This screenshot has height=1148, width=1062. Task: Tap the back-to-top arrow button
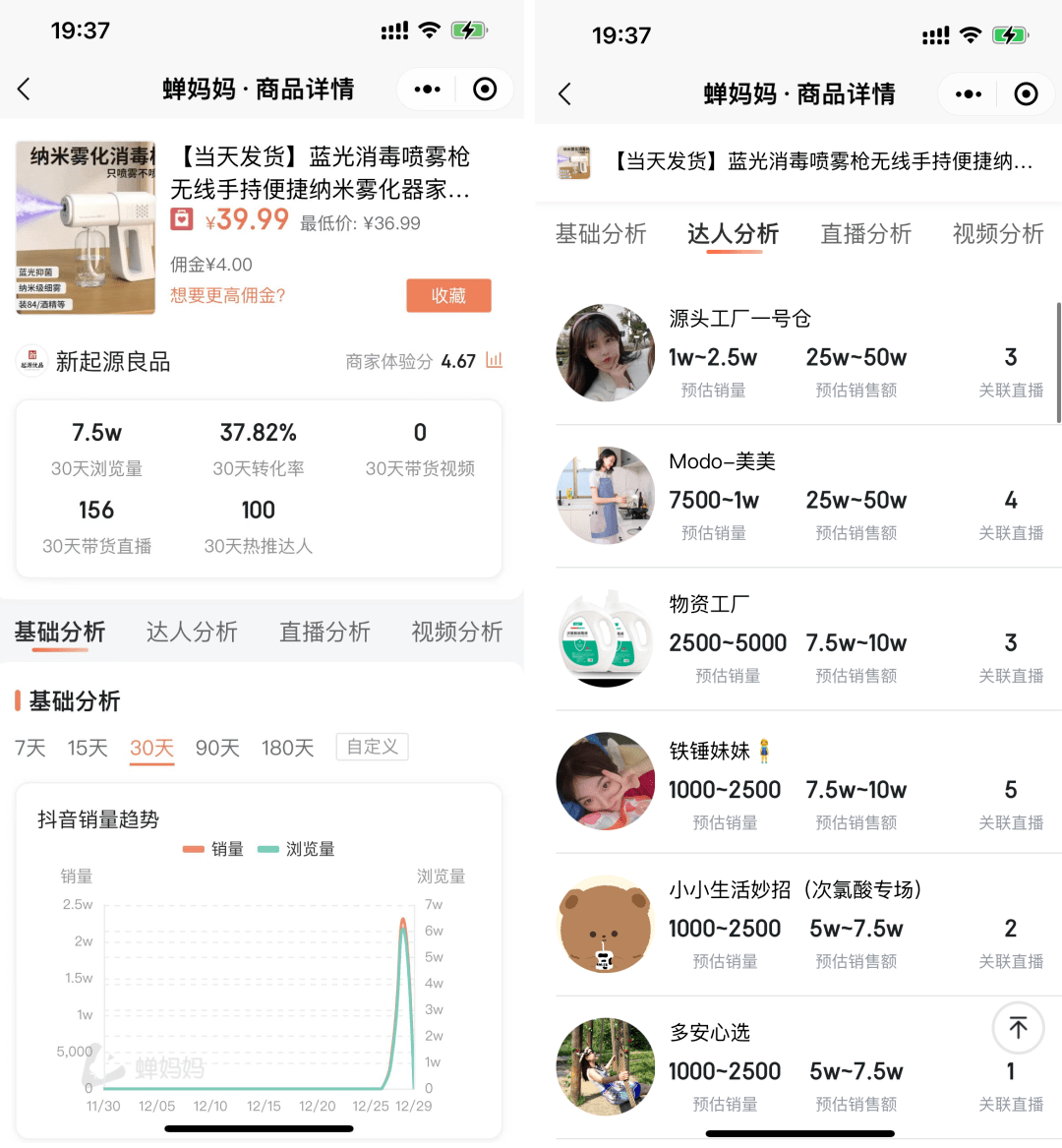(1018, 1028)
